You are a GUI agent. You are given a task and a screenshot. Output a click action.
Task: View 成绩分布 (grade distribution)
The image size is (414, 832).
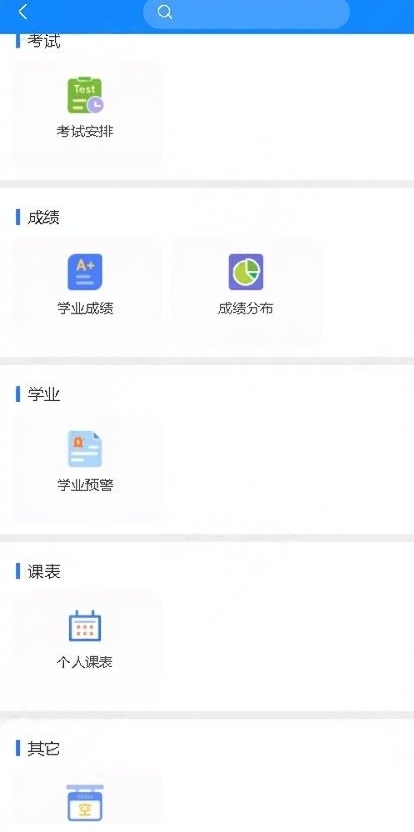[246, 285]
